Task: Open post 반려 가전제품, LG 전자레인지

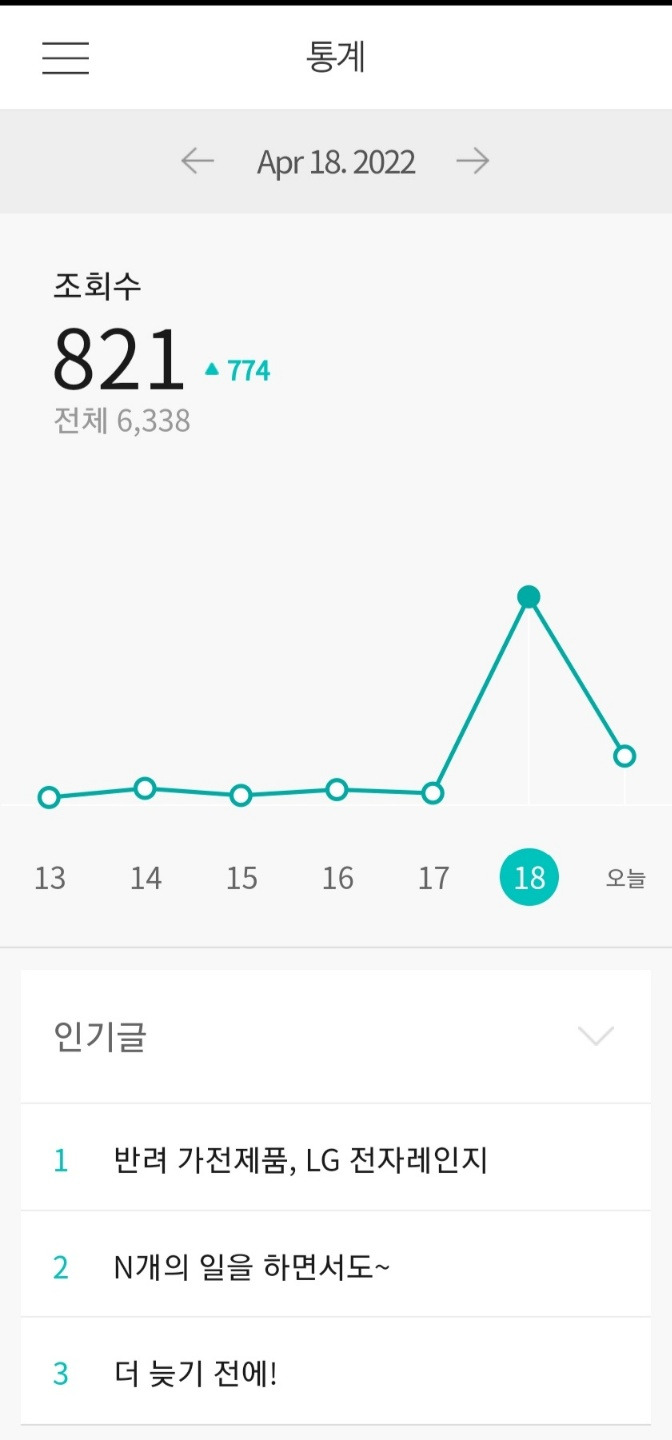Action: pos(300,1160)
